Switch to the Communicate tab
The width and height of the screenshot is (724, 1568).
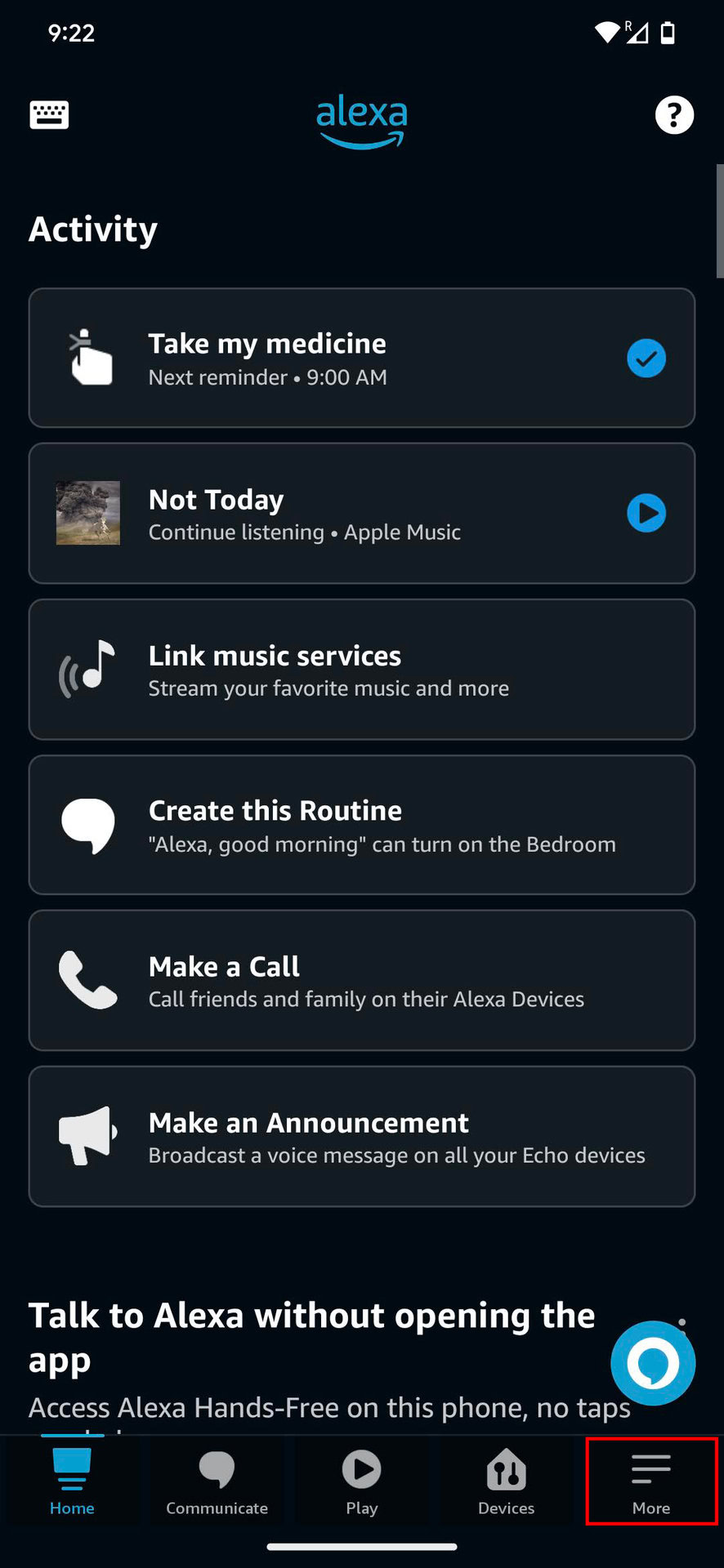217,1481
